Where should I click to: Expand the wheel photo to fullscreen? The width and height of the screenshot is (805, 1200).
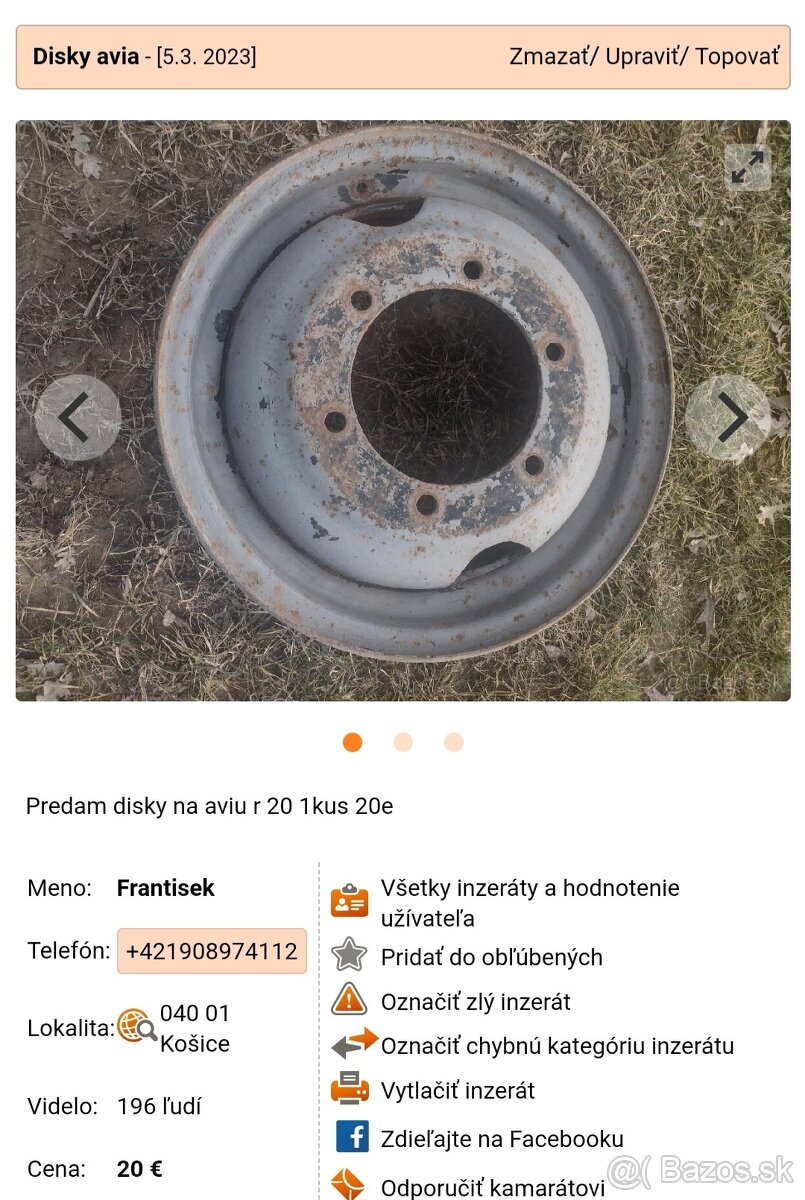[x=747, y=168]
